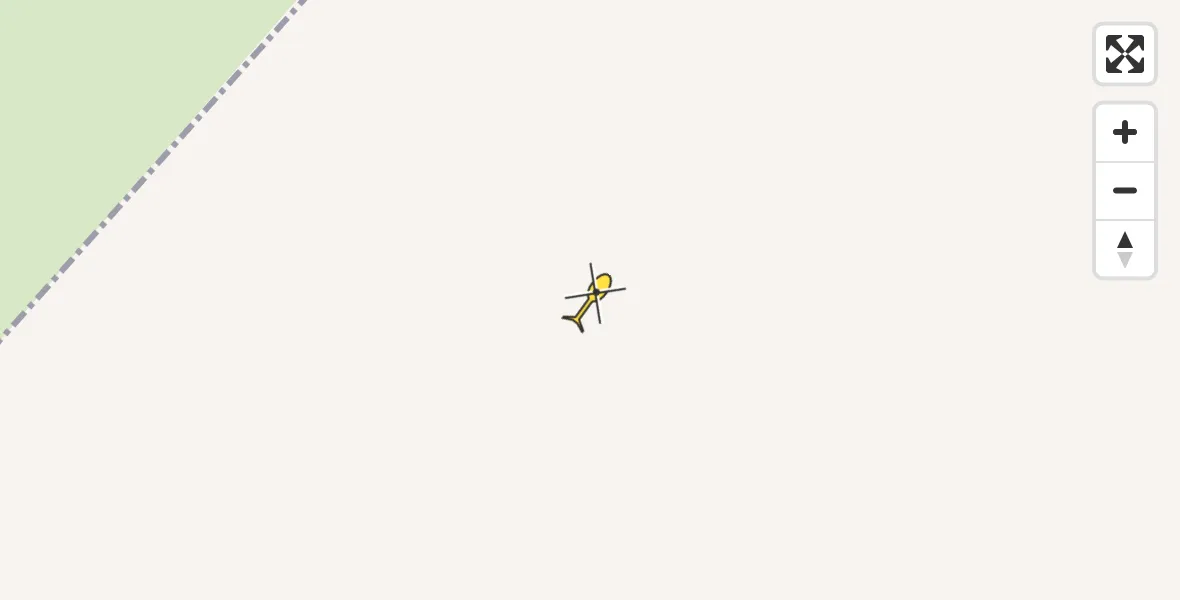Enter fullscreen map view
This screenshot has width=1180, height=600.
(1124, 54)
